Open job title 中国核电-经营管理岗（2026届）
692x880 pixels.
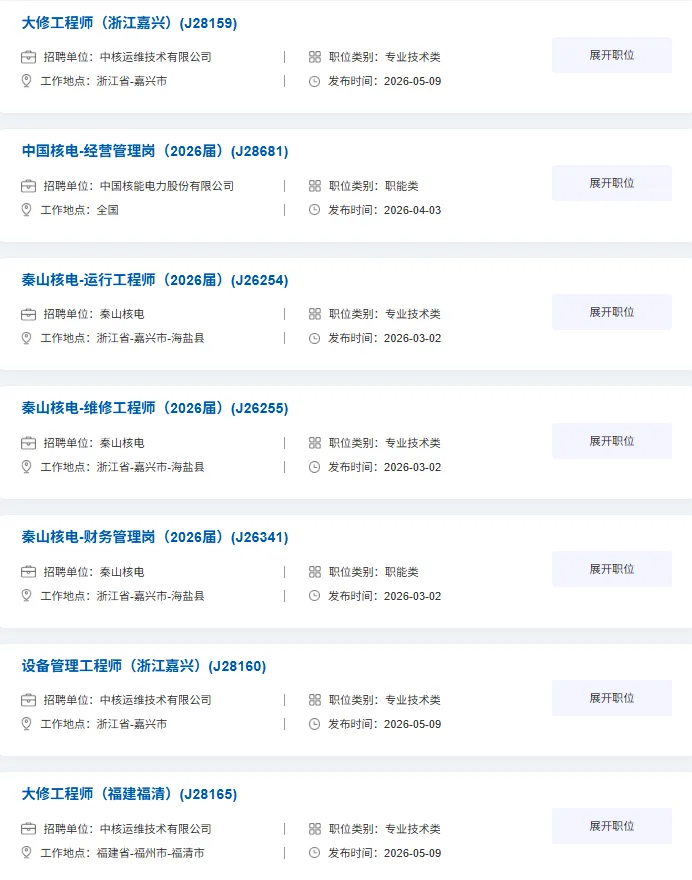(155, 151)
